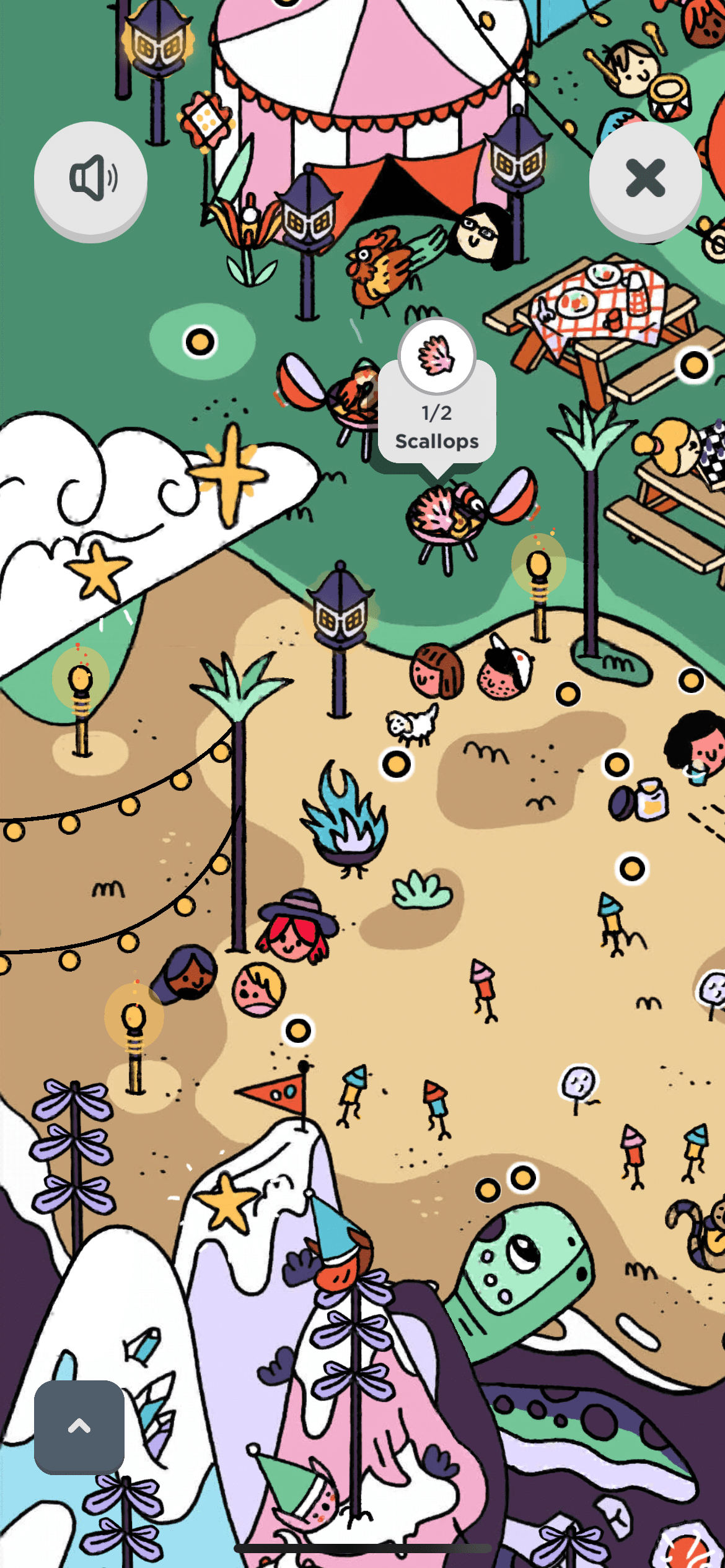Mute the game sound
Screen dimensions: 725x1568
(90, 178)
